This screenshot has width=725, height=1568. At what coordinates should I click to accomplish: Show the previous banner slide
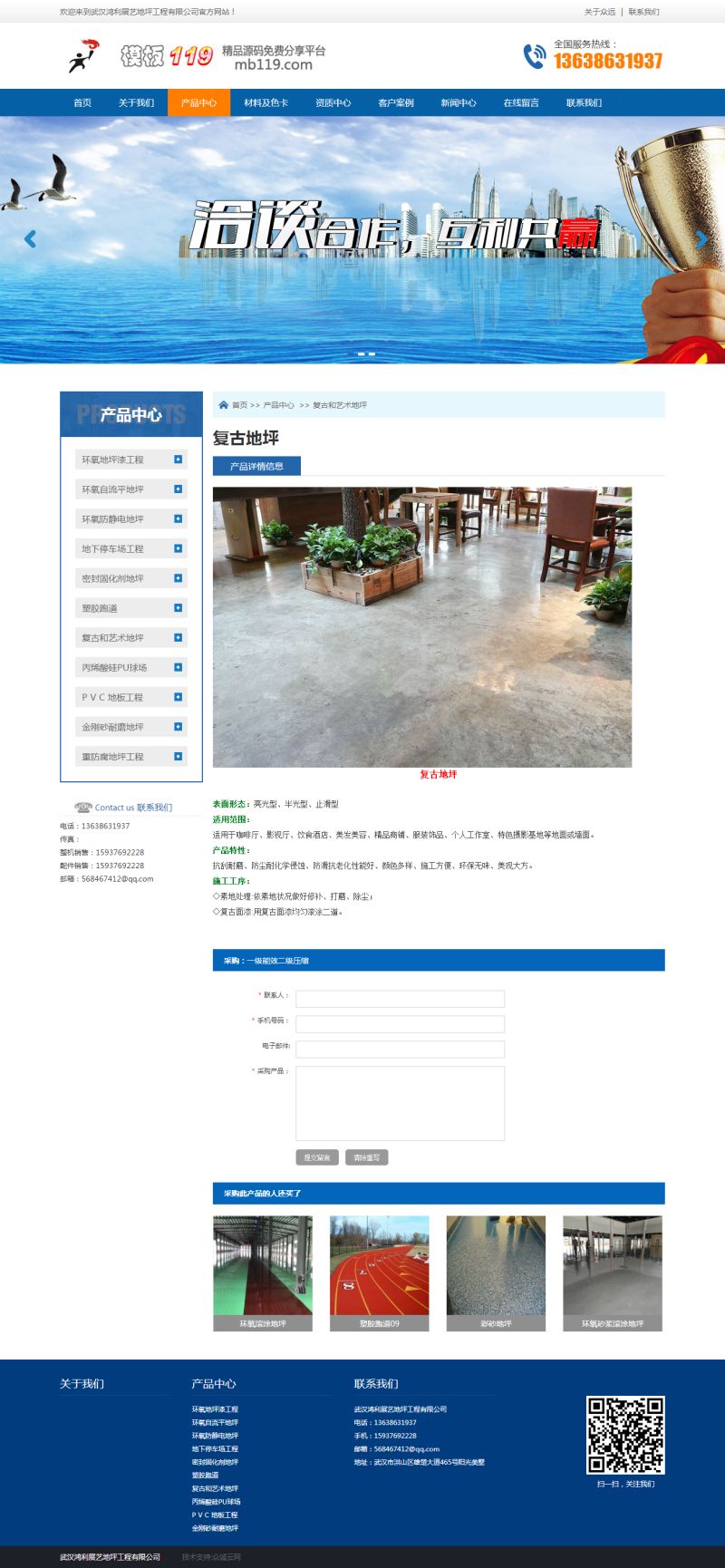30,239
